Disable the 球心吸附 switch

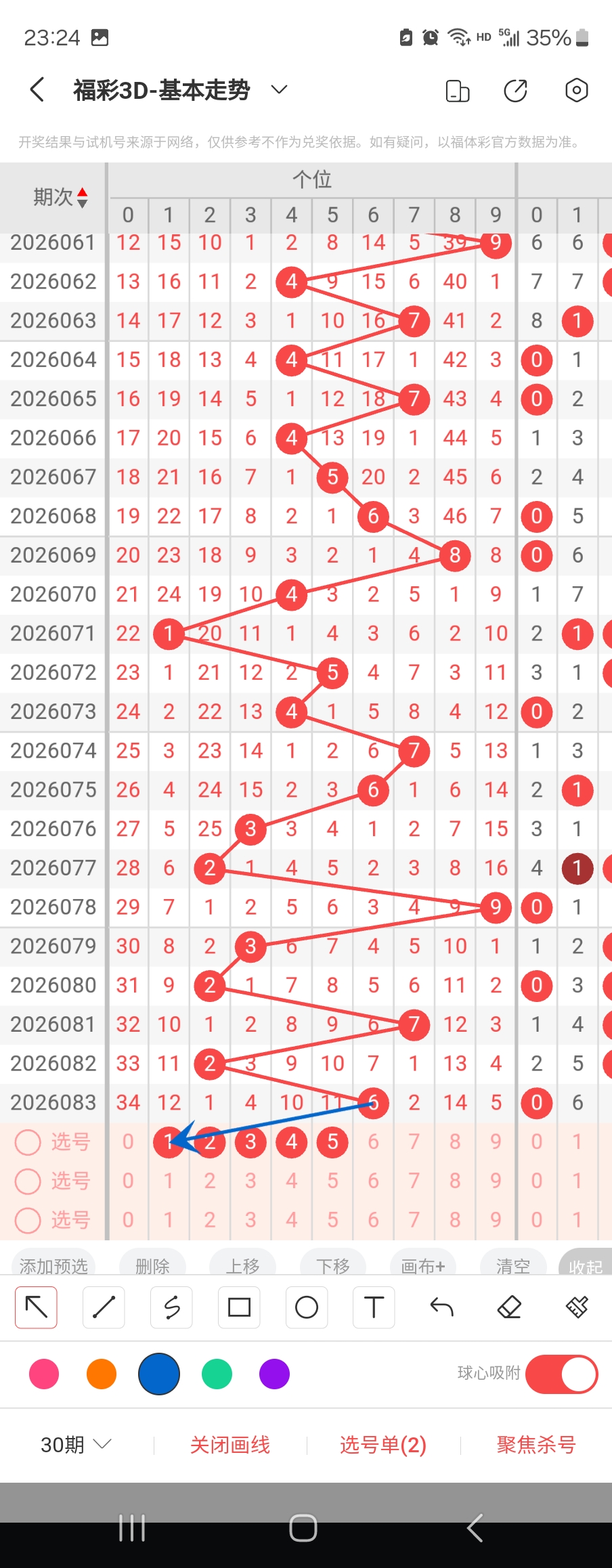[x=561, y=1374]
